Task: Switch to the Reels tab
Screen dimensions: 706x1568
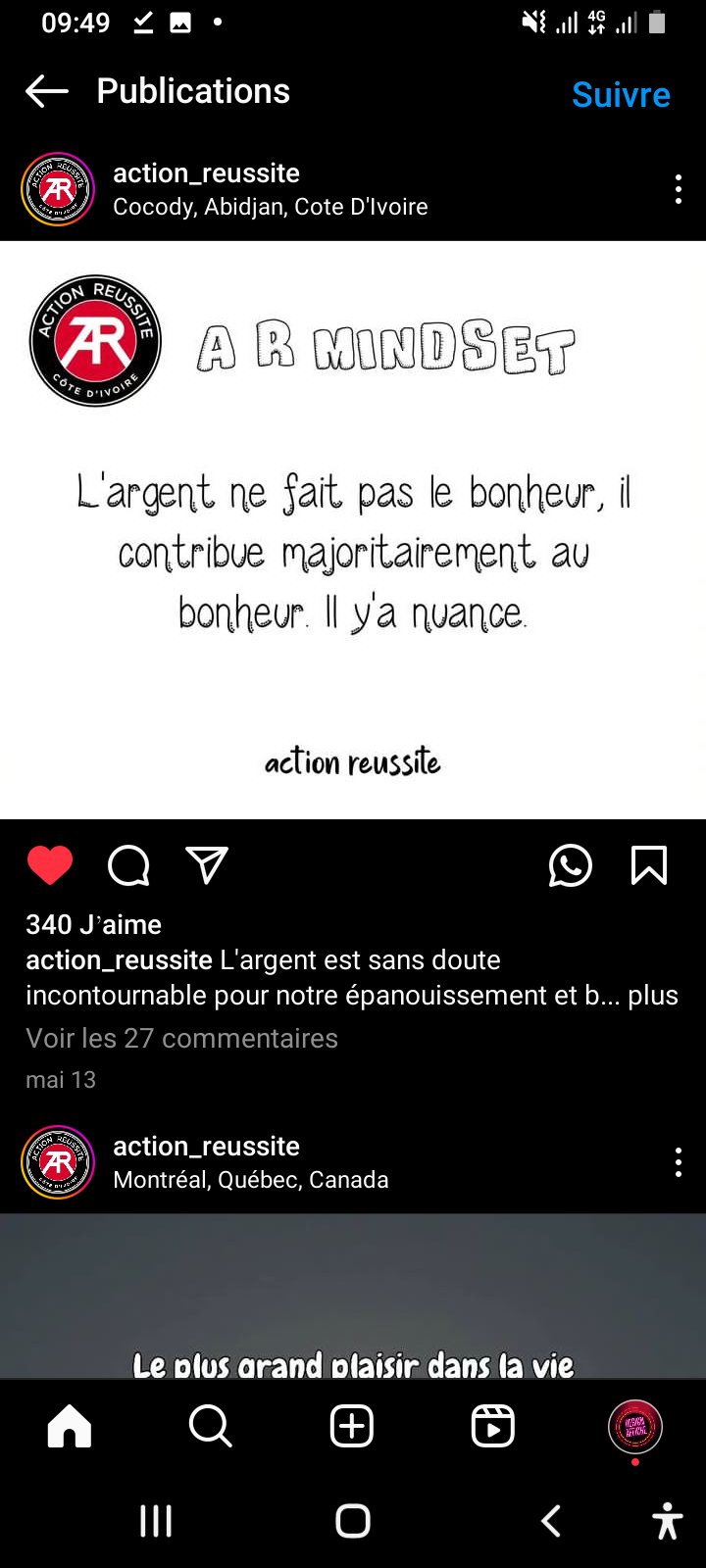Action: [x=493, y=1426]
